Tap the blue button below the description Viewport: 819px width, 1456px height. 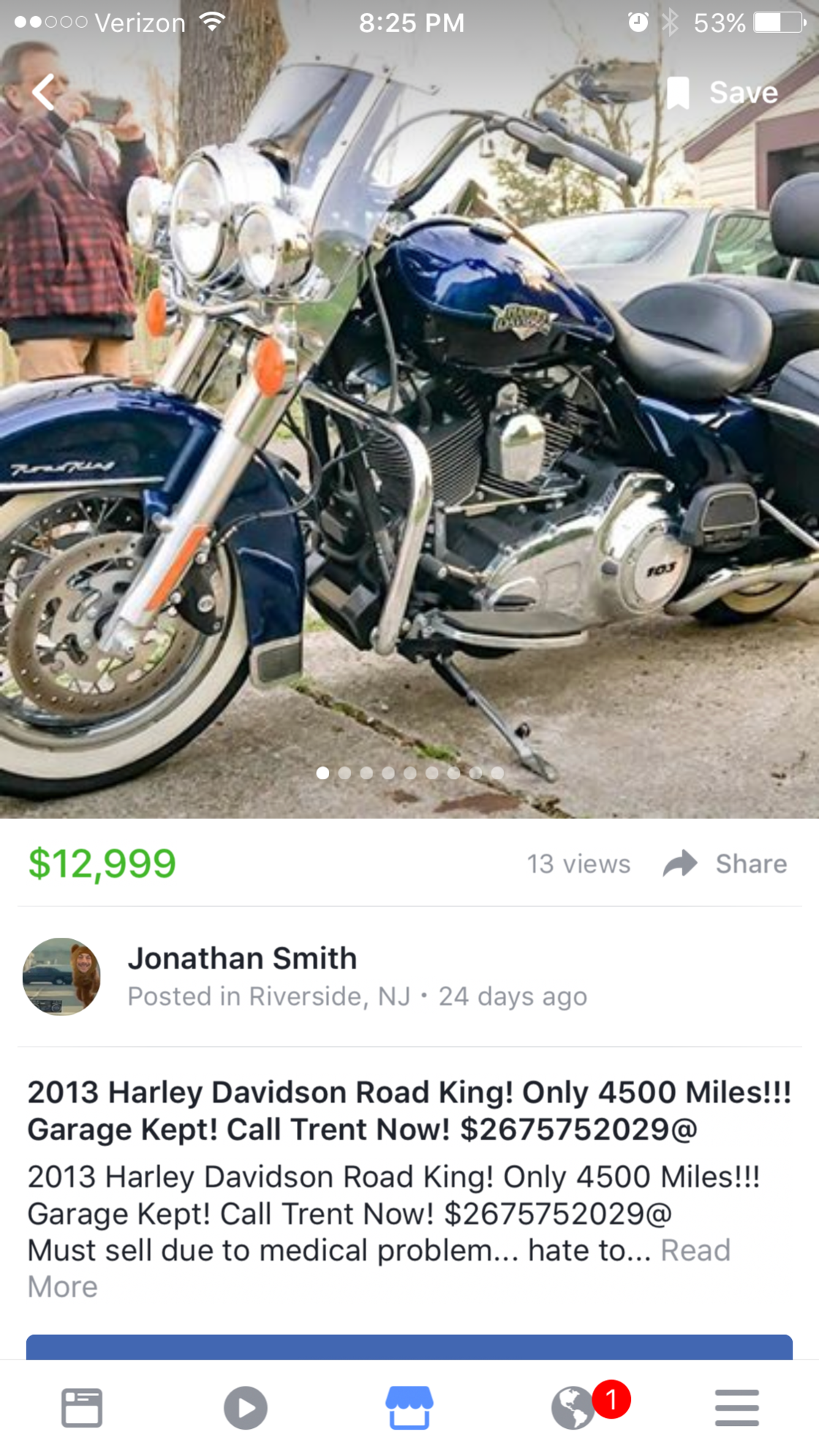409,1347
